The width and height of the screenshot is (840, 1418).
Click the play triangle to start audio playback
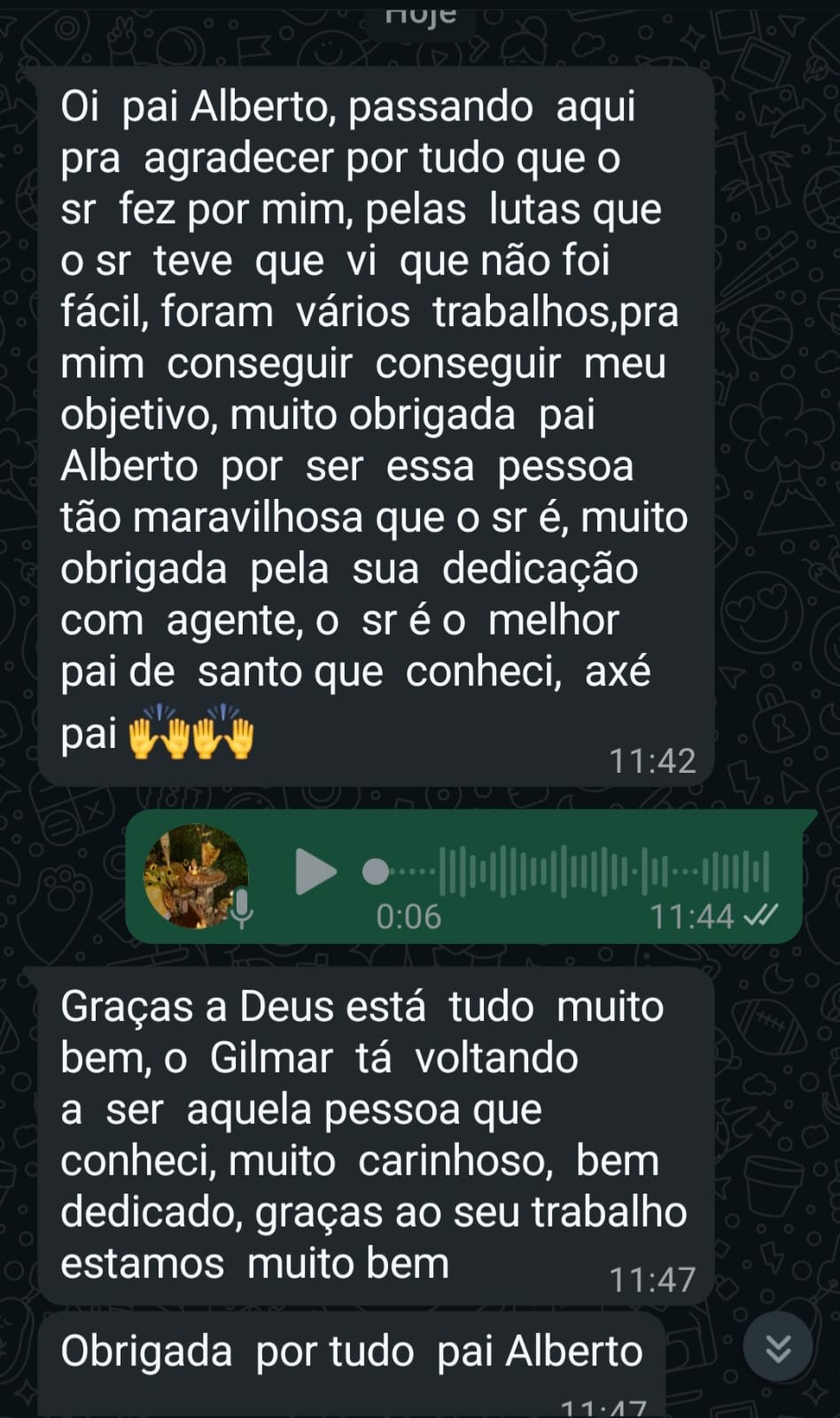(315, 871)
